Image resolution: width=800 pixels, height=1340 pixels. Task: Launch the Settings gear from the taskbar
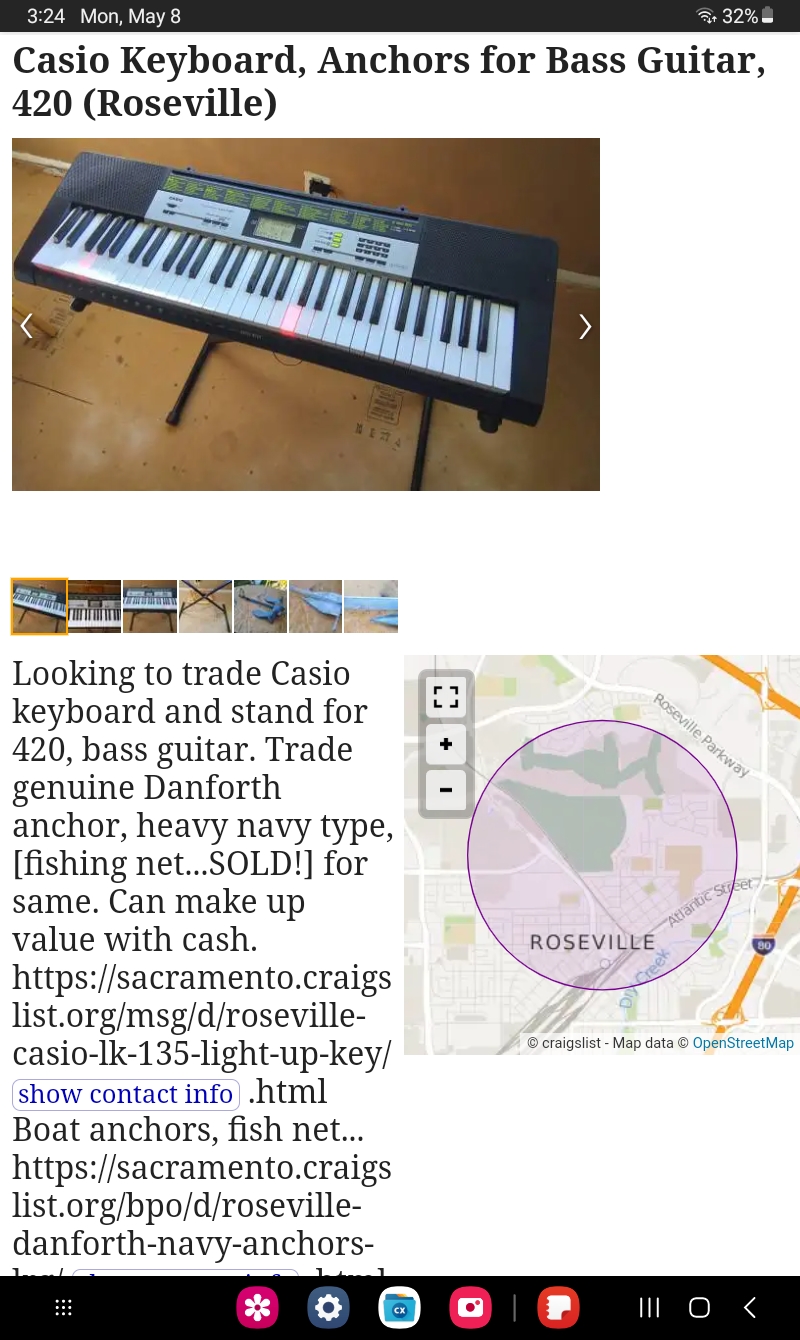[328, 1308]
